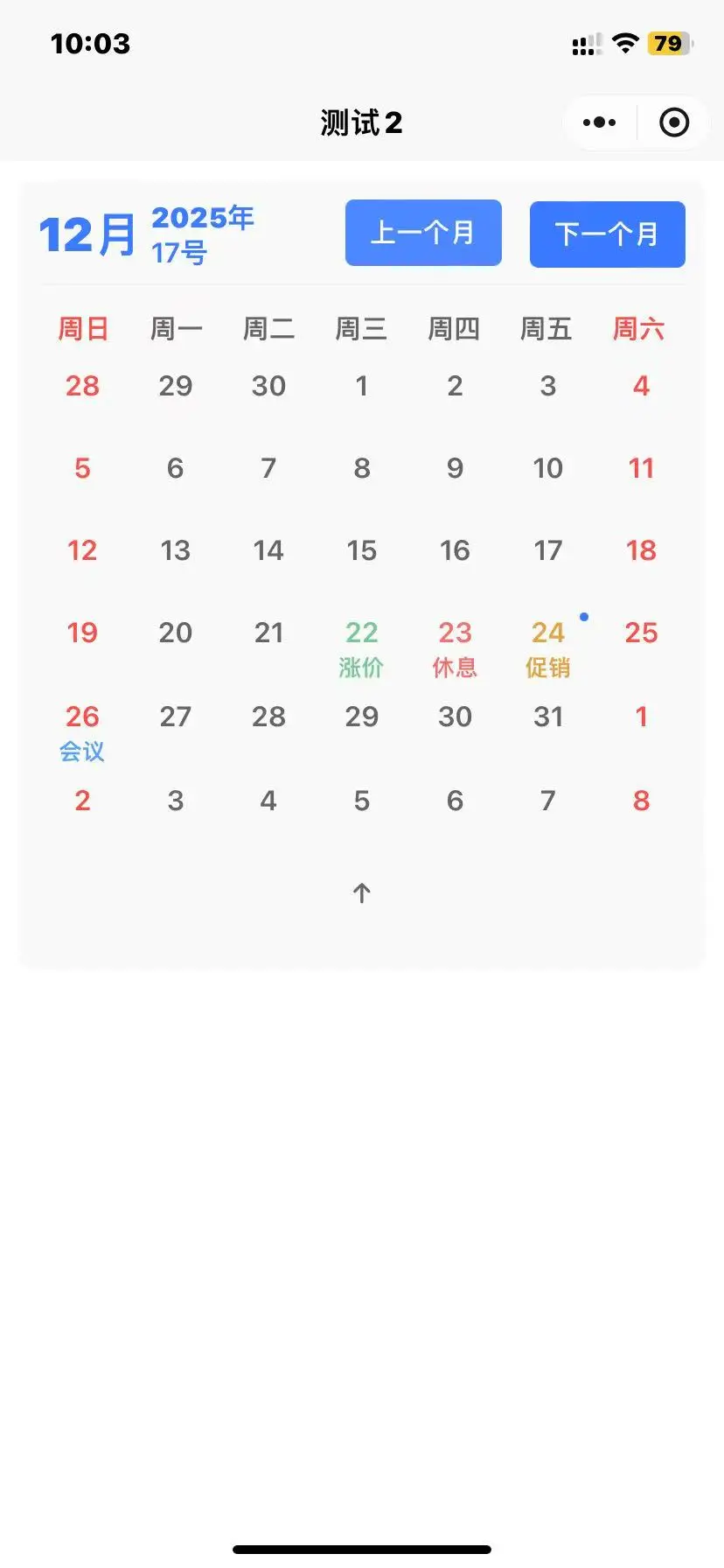Close the mini program with the circle icon
The height and width of the screenshot is (1568, 724).
coord(673,122)
